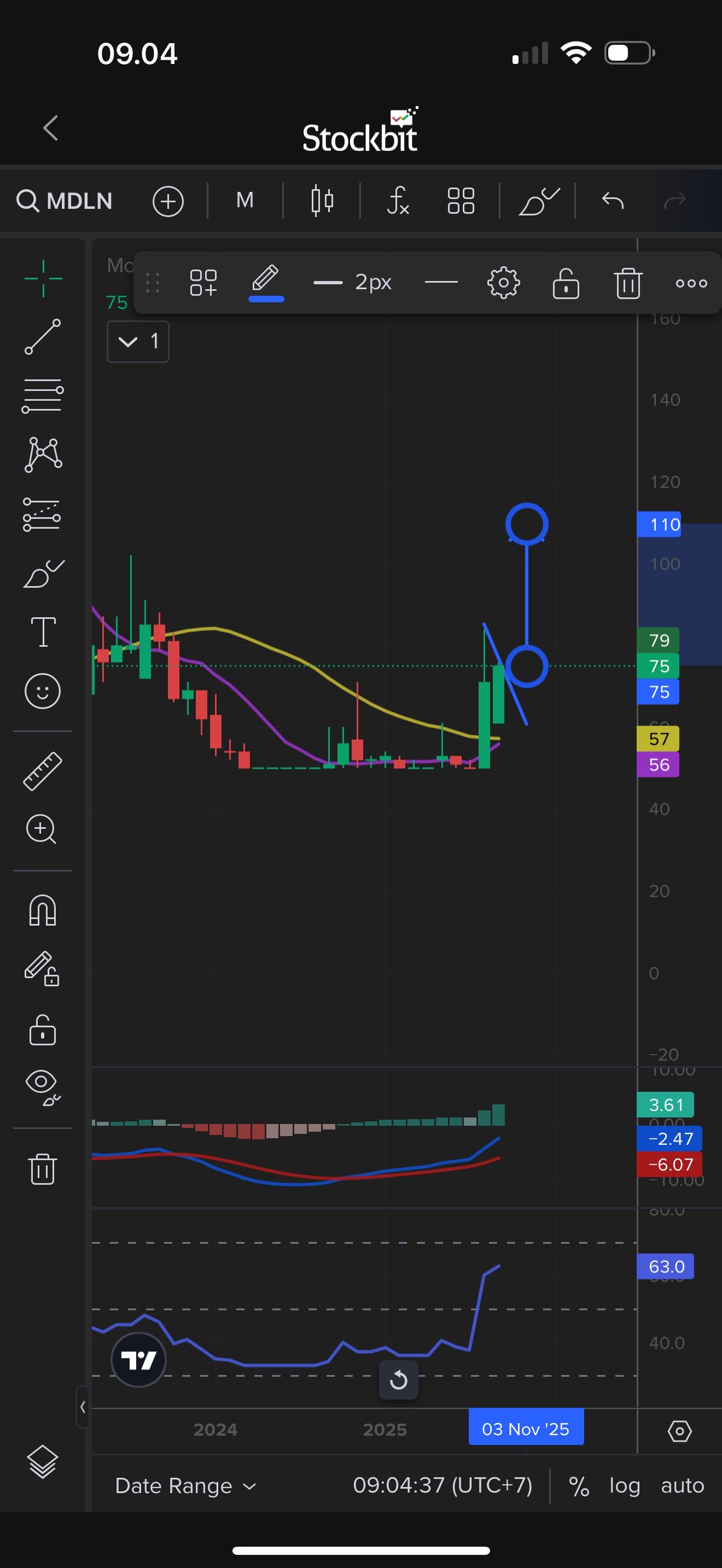Change the M timeframe interval
This screenshot has height=1568, width=722.
tap(244, 200)
